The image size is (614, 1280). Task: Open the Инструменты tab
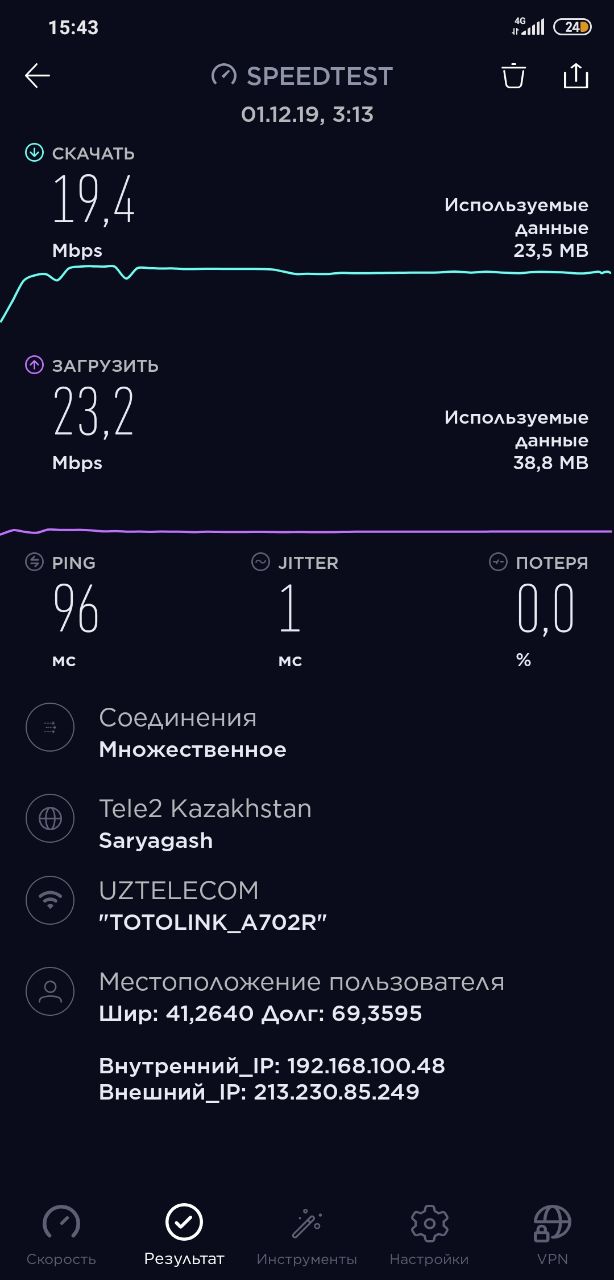pos(306,1236)
